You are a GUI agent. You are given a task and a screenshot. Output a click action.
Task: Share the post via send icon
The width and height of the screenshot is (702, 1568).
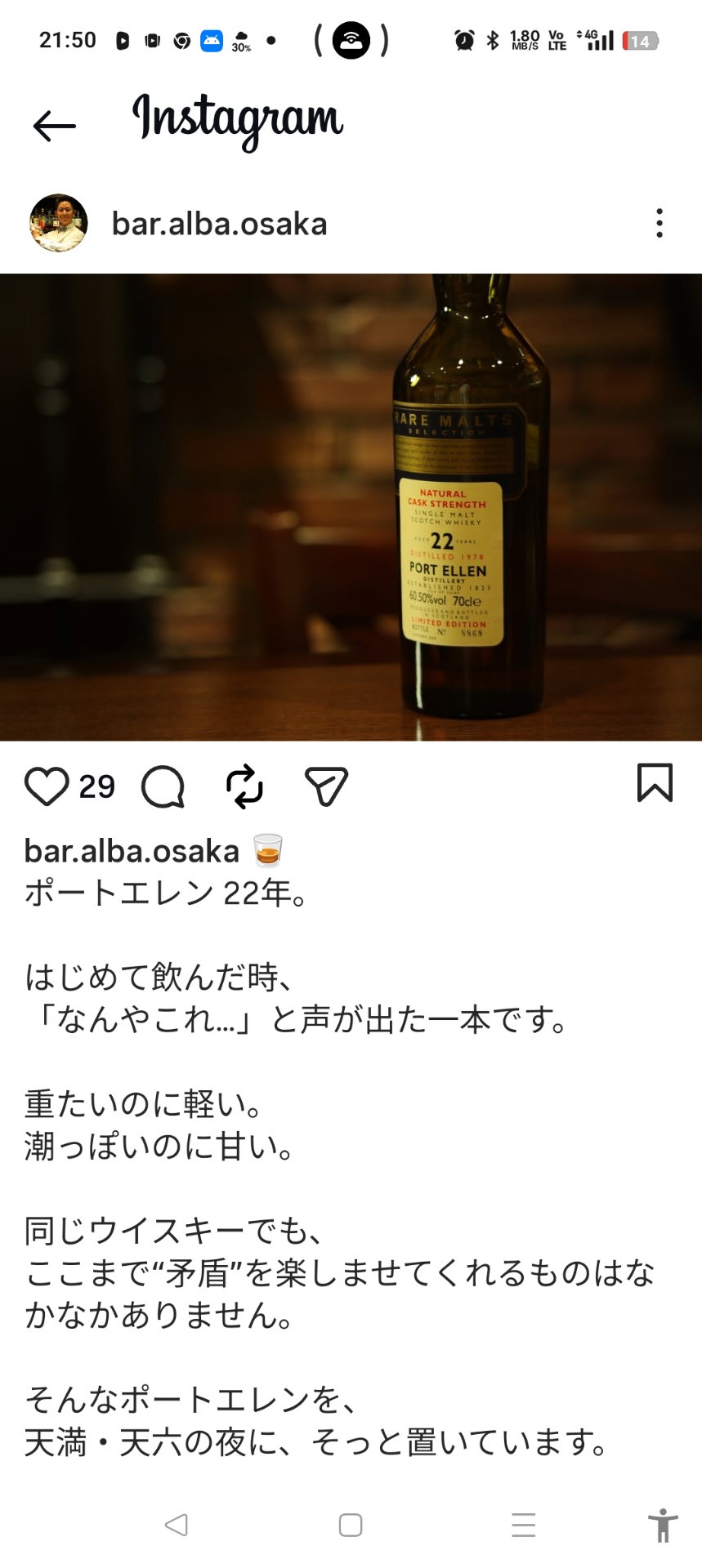pyautogui.click(x=326, y=786)
